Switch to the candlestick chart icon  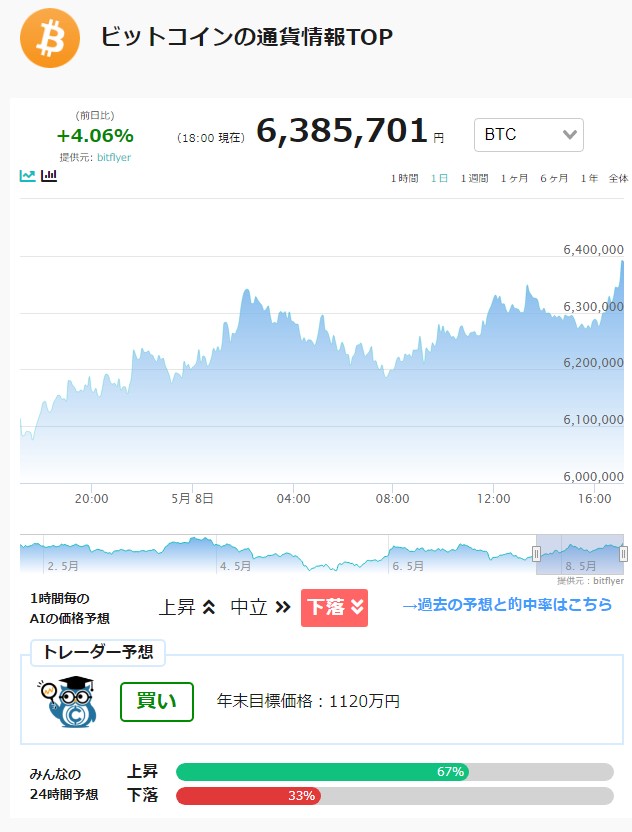[x=49, y=176]
